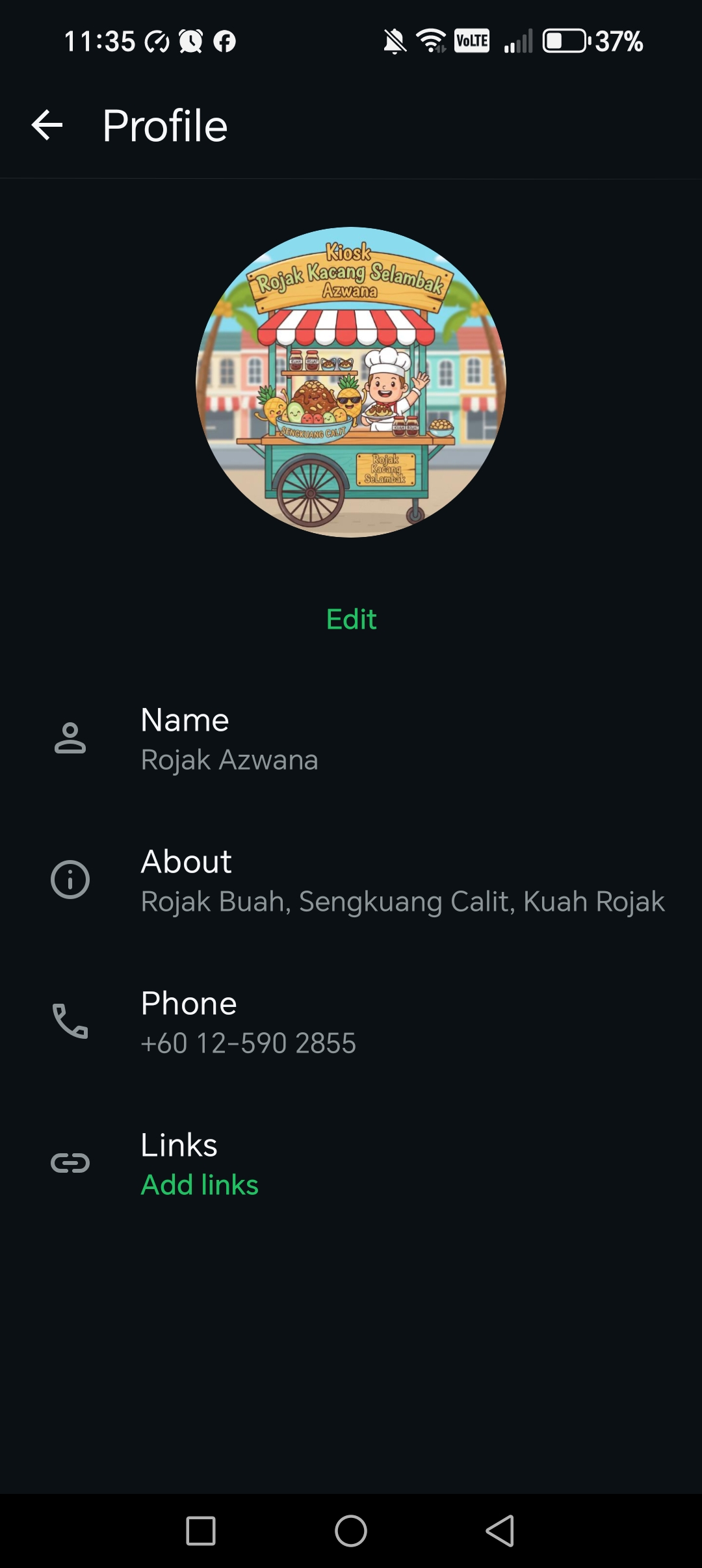This screenshot has height=1568, width=702.
Task: Tap Add links in the Links row
Action: 200,1185
